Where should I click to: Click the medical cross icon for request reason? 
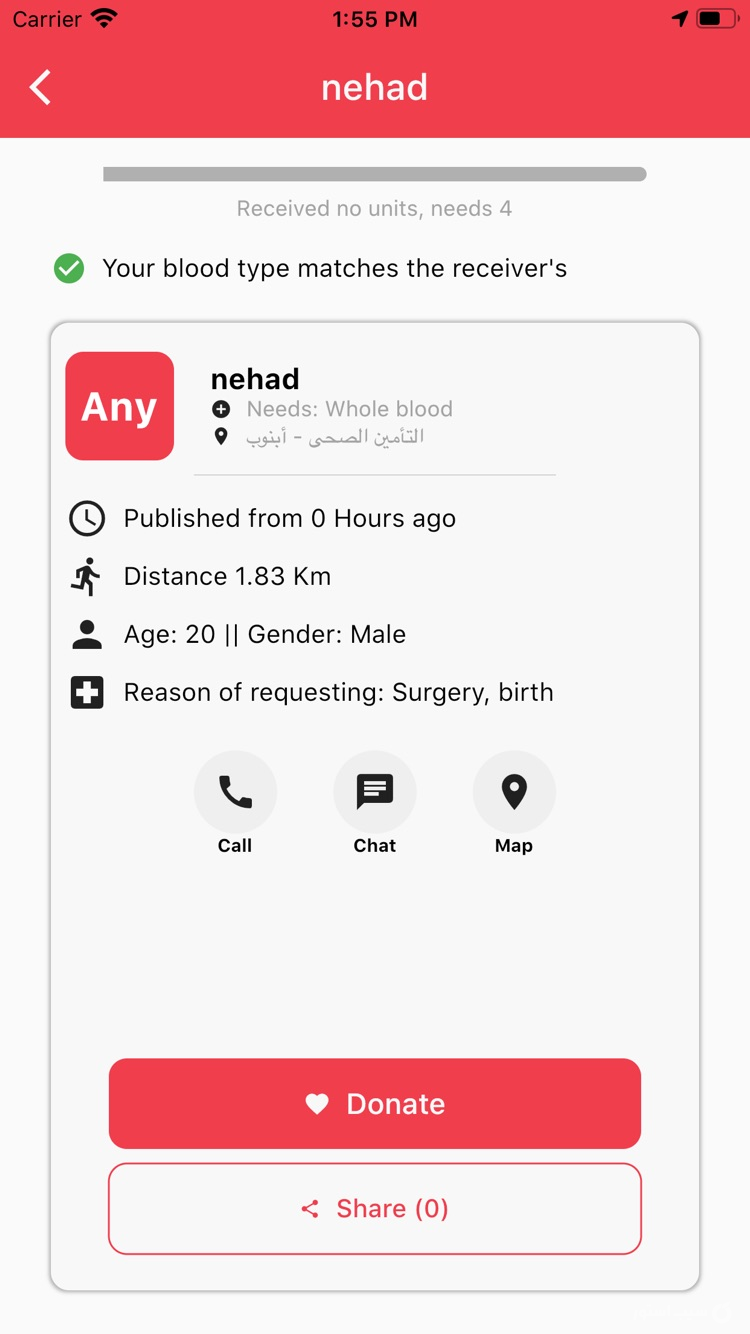[87, 692]
